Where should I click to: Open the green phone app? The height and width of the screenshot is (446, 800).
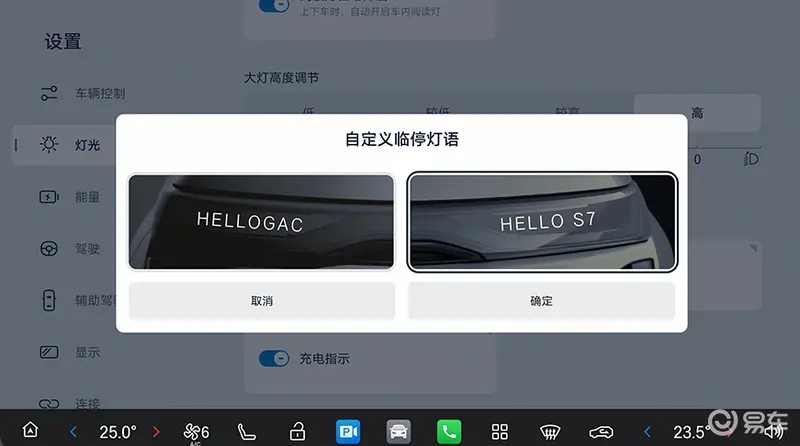(x=449, y=432)
